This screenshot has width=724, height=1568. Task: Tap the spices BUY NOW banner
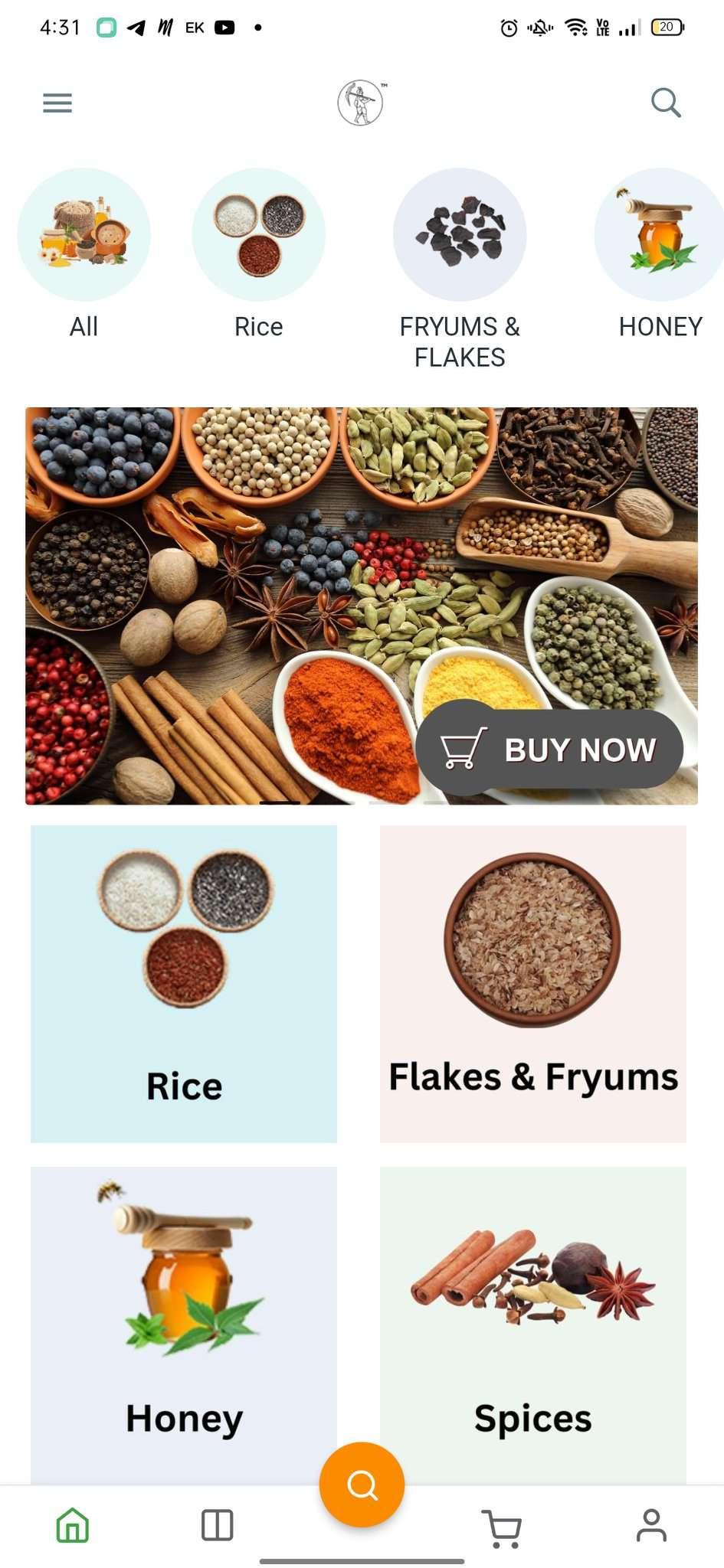(x=549, y=750)
